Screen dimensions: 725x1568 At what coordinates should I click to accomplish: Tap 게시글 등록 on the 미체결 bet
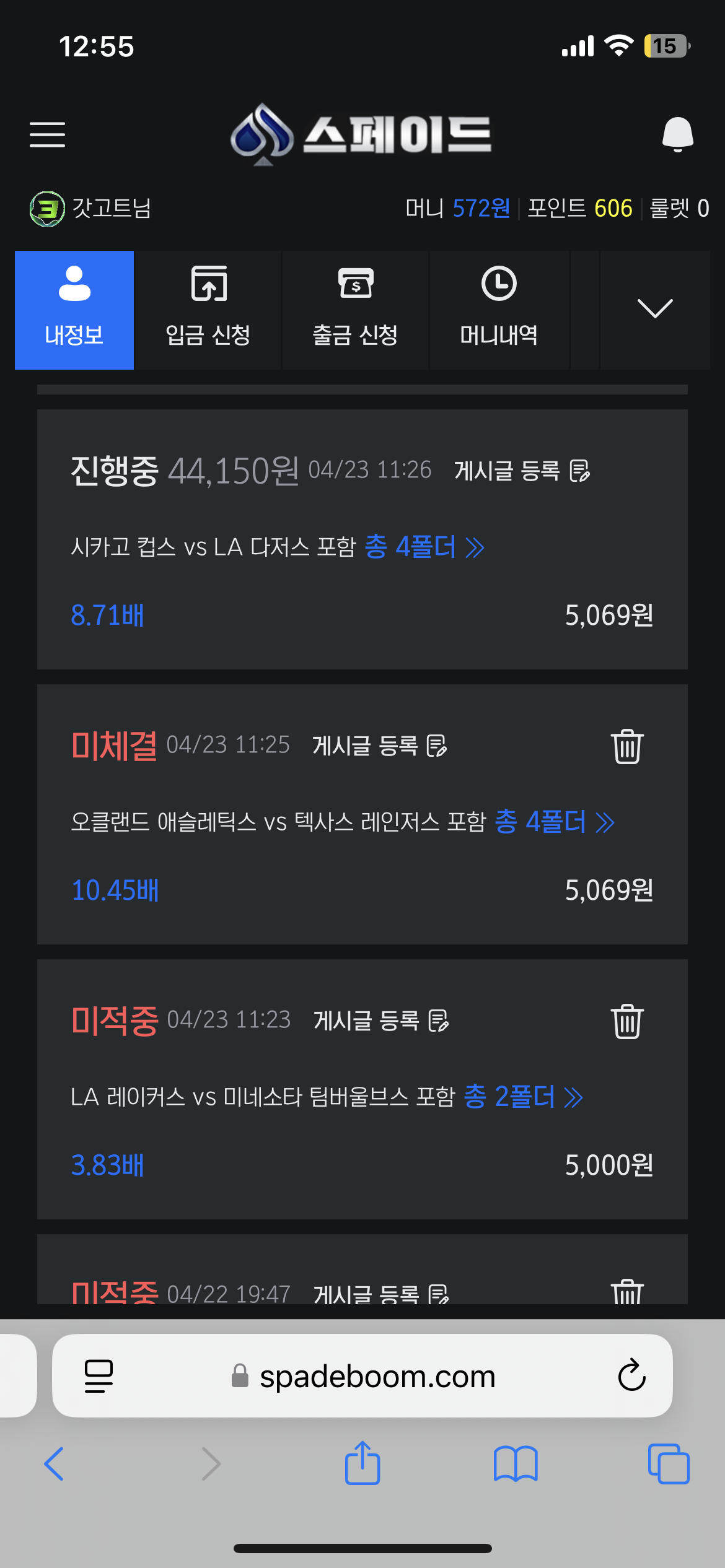tap(379, 746)
